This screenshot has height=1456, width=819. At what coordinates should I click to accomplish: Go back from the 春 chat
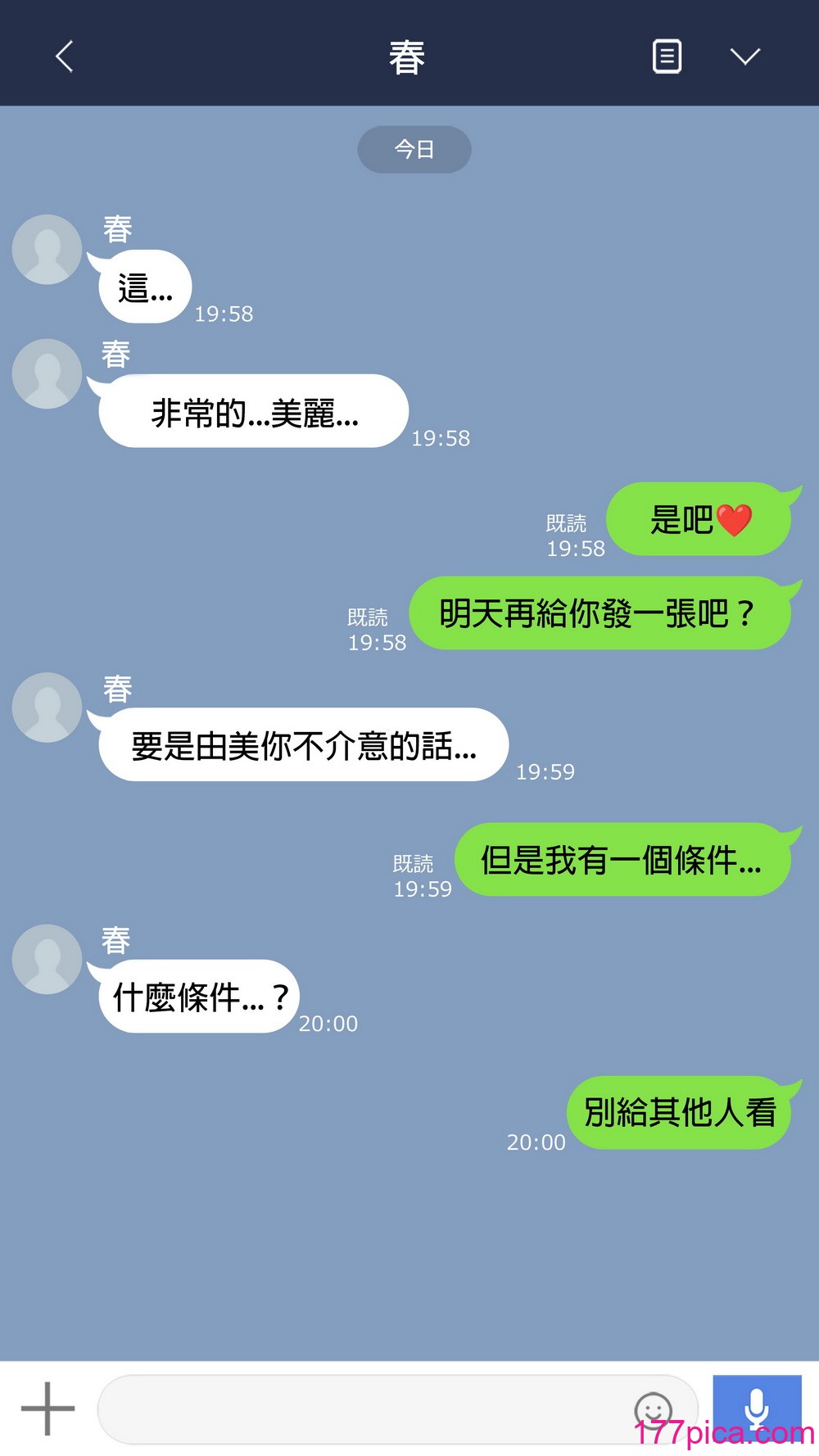[65, 57]
